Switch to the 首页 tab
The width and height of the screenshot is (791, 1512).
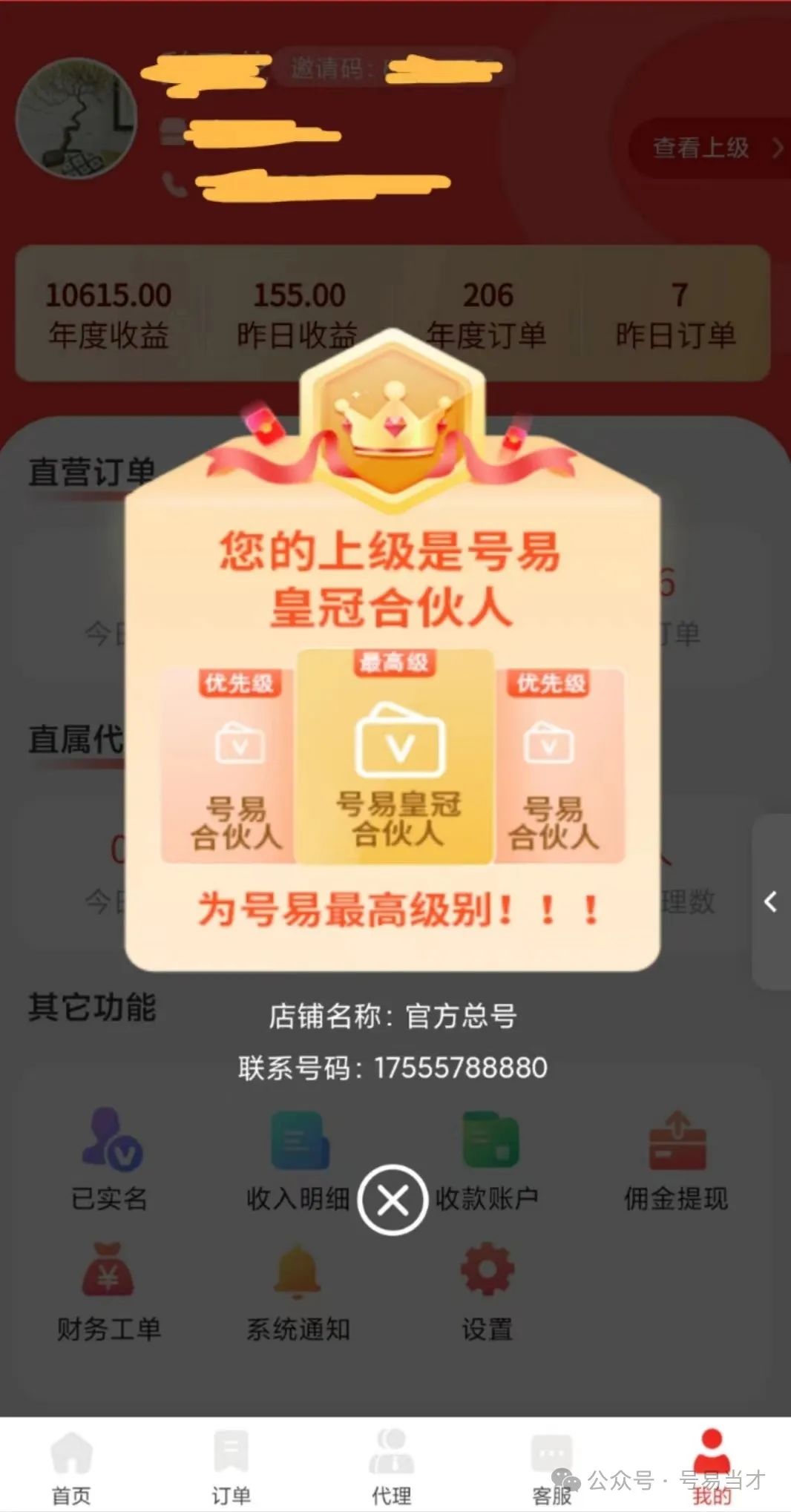[71, 1469]
